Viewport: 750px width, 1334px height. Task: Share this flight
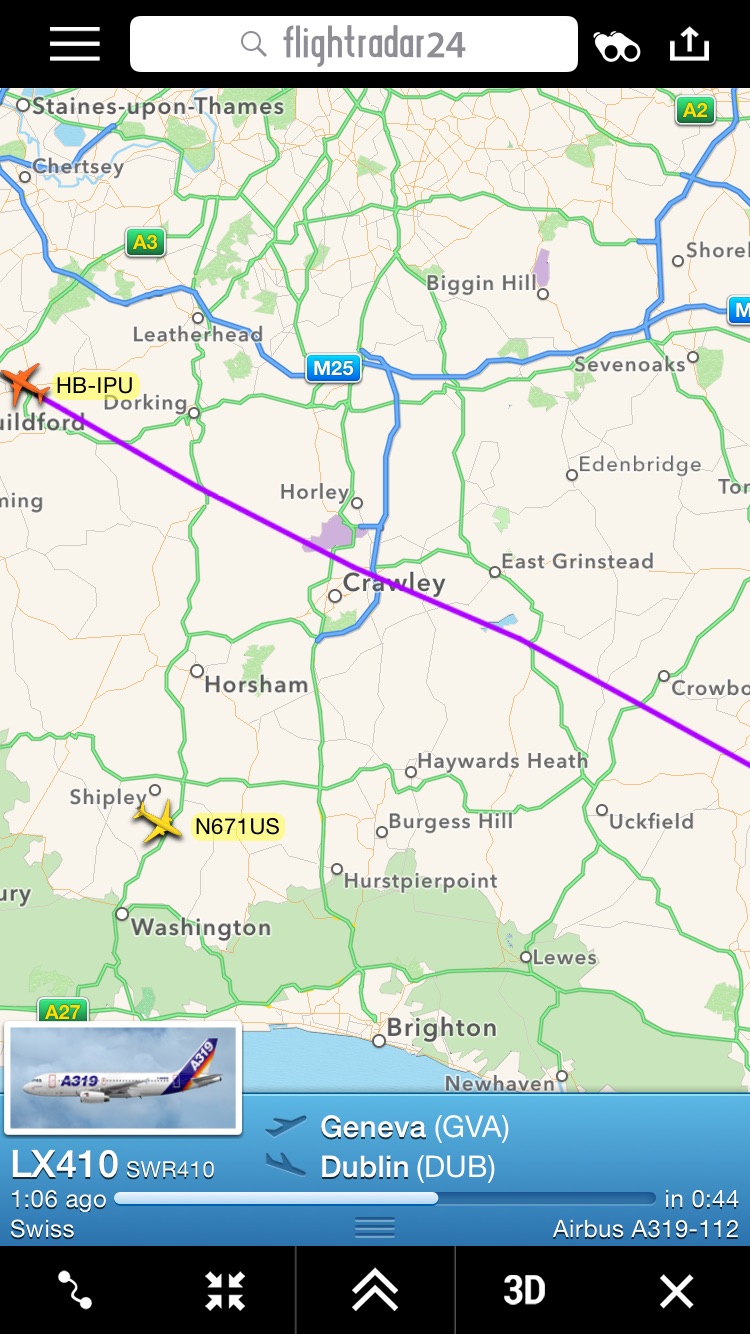point(689,45)
